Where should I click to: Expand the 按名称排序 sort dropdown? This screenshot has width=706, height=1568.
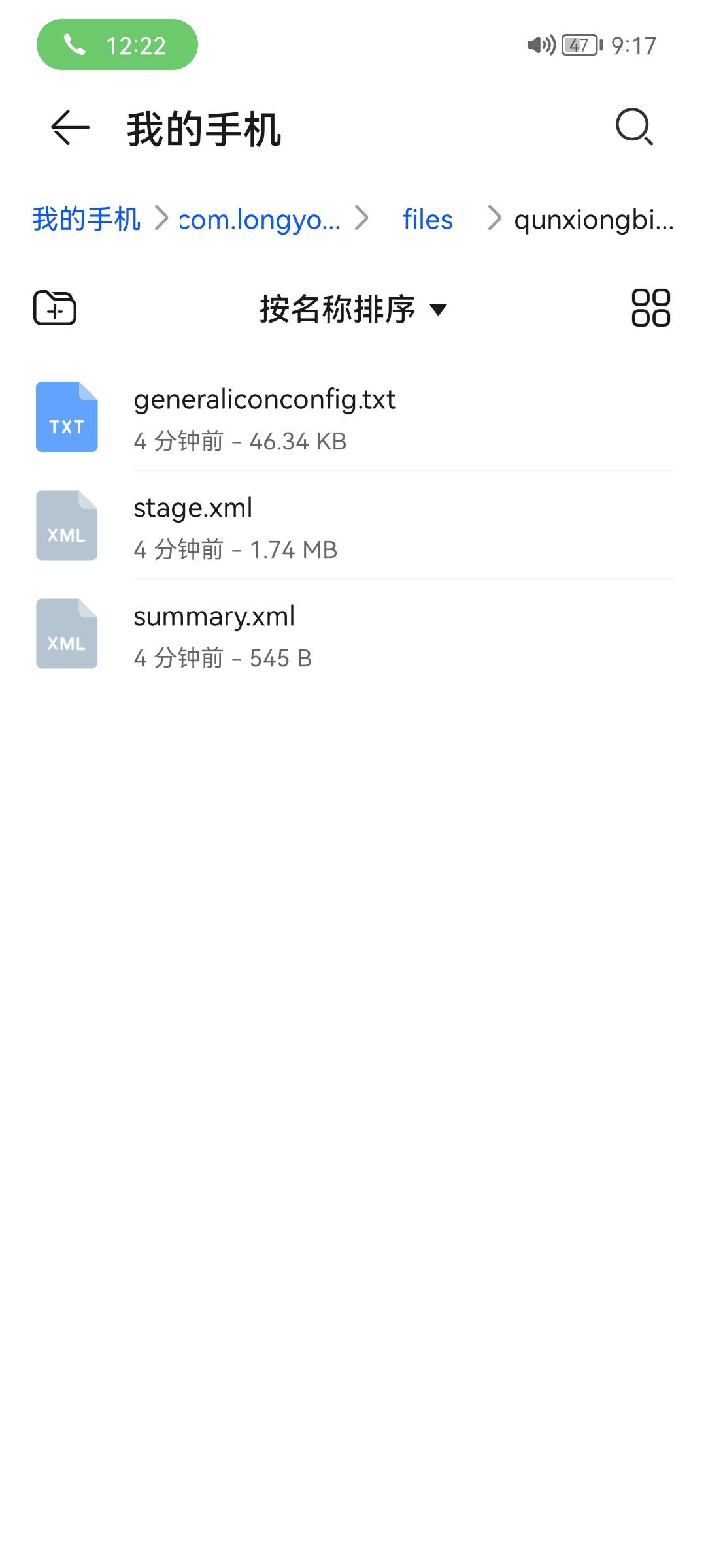pyautogui.click(x=353, y=309)
